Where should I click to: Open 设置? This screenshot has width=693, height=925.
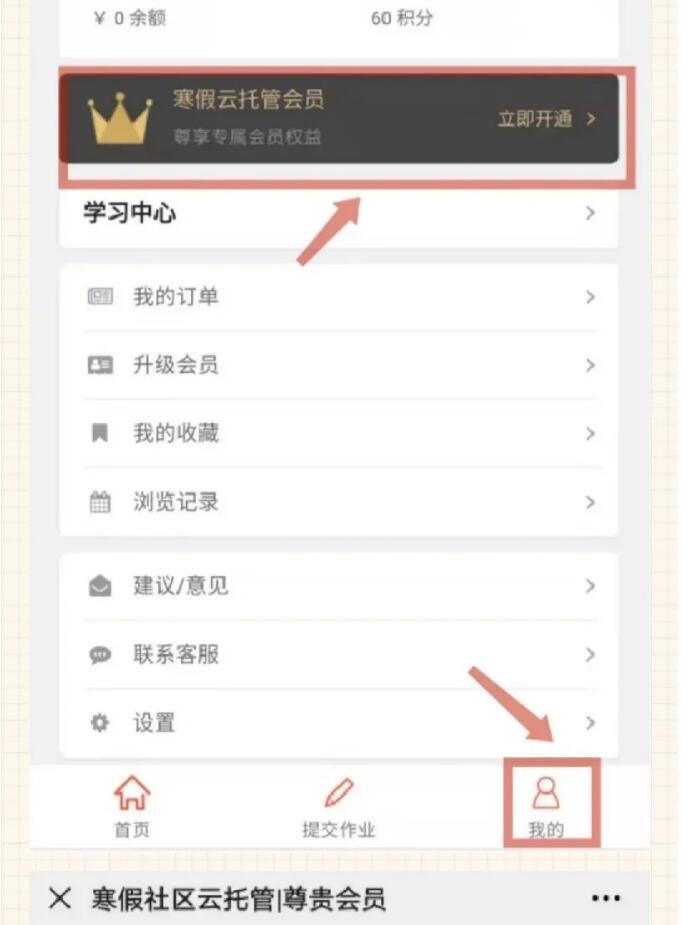[338, 723]
